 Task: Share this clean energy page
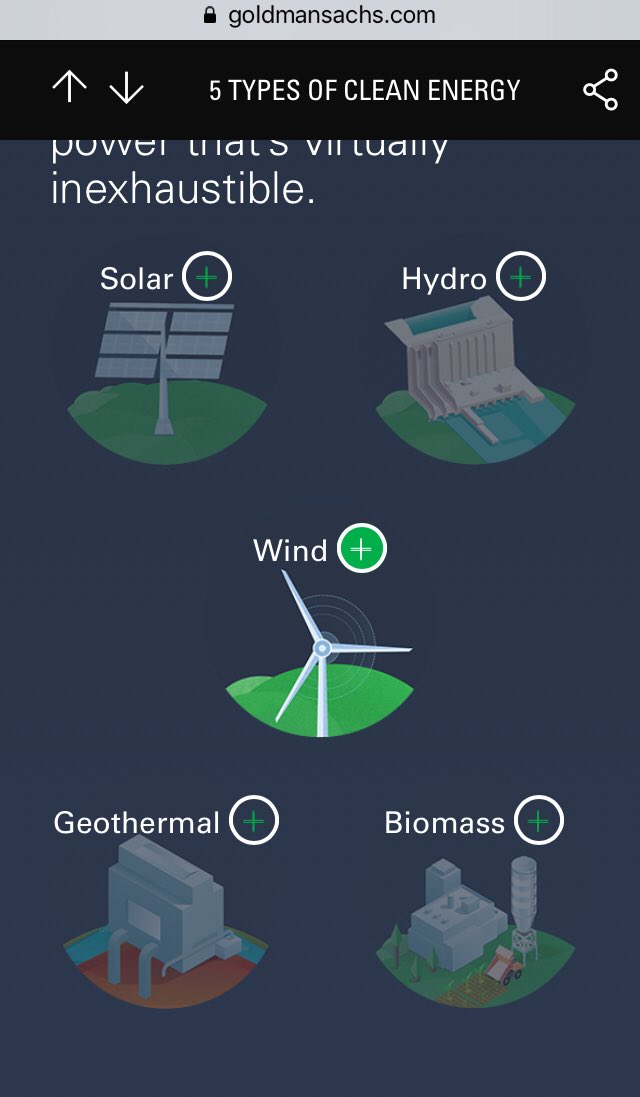tap(600, 90)
